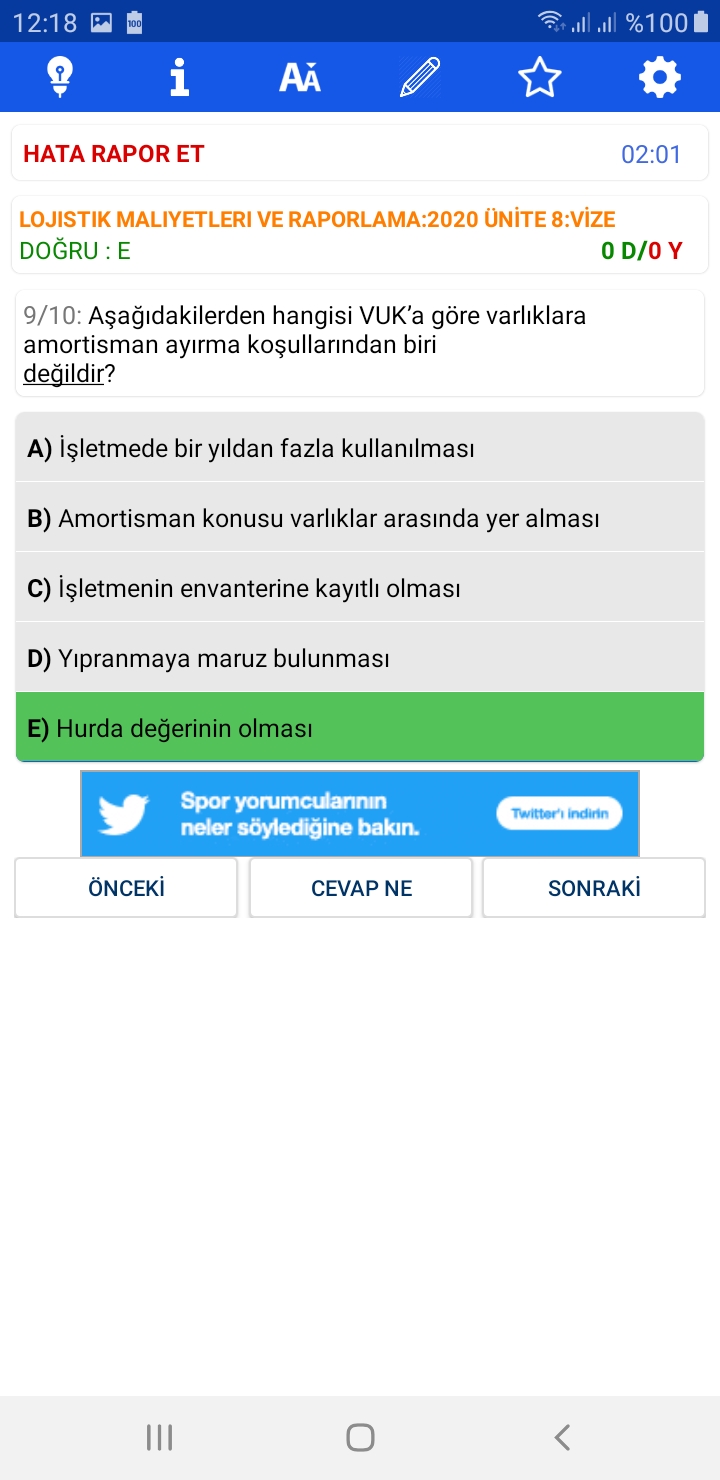Tap the system back button

(562, 1438)
